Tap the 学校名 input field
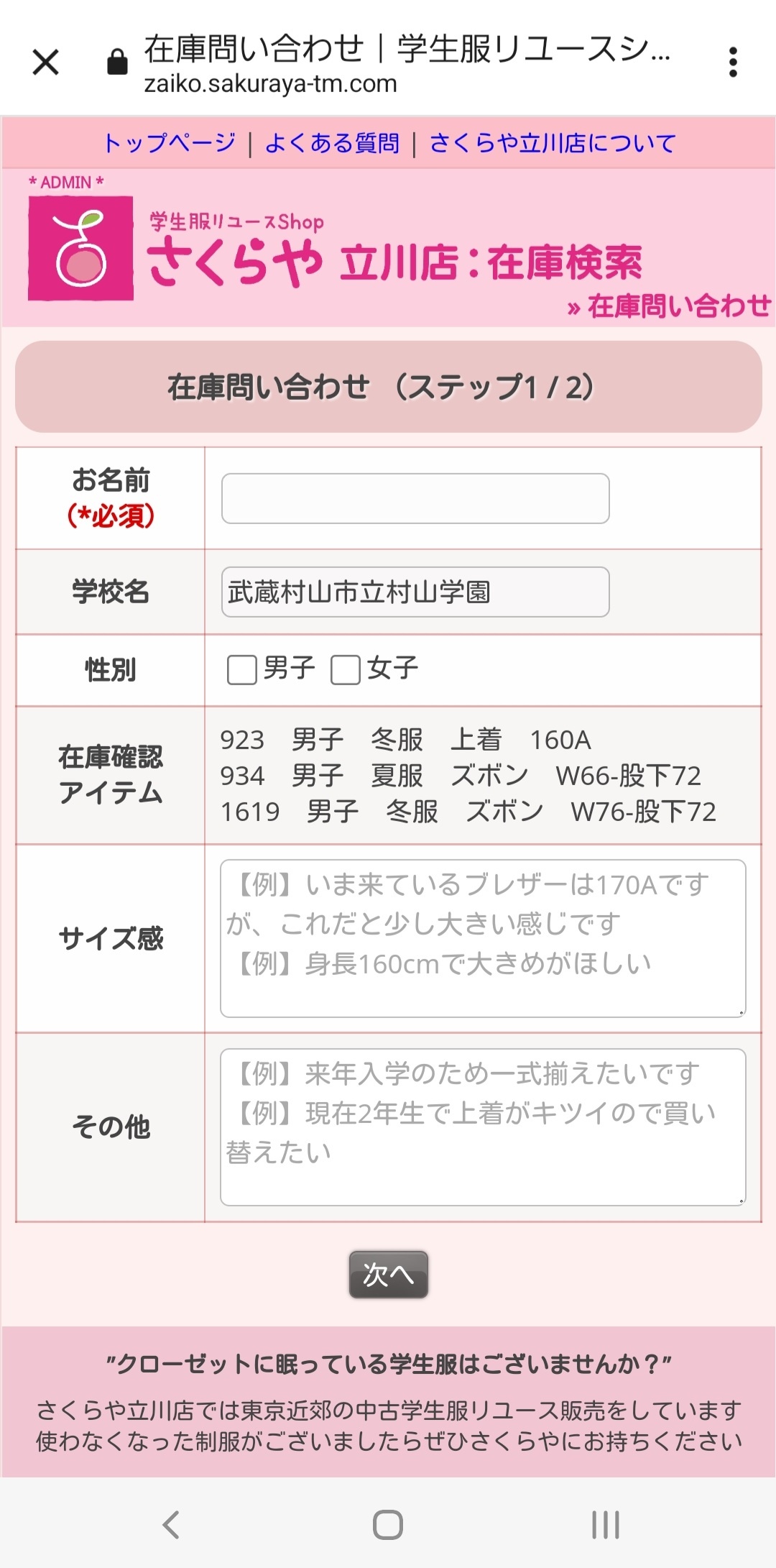The height and width of the screenshot is (1568, 776). (415, 592)
